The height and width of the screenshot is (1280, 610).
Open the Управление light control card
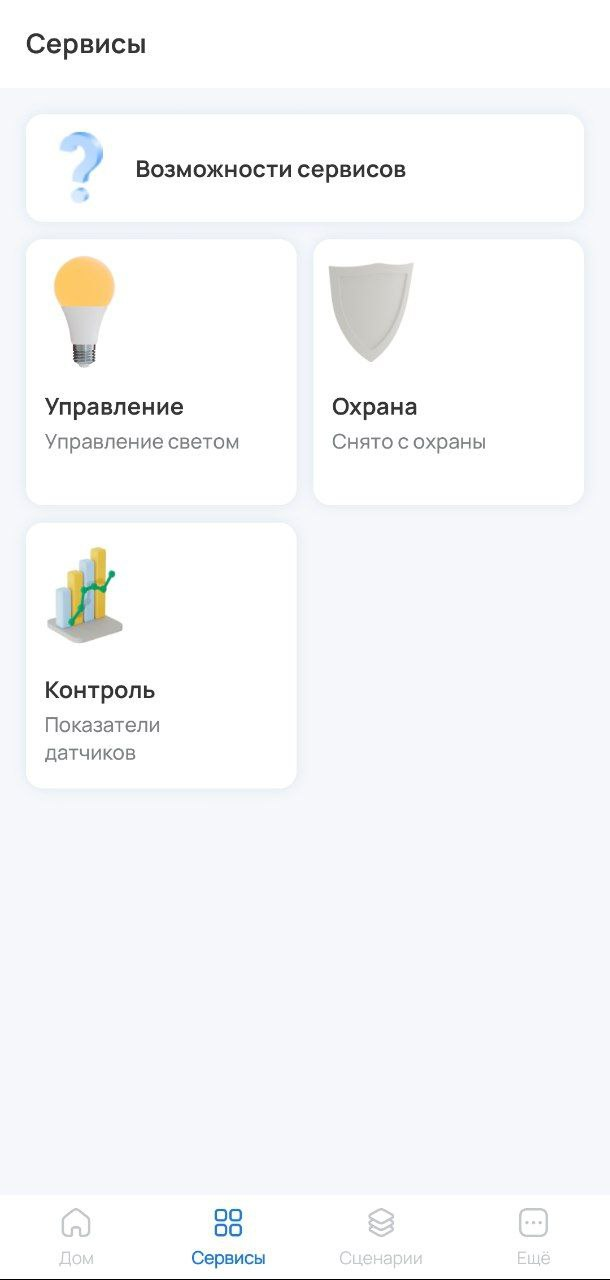click(161, 372)
